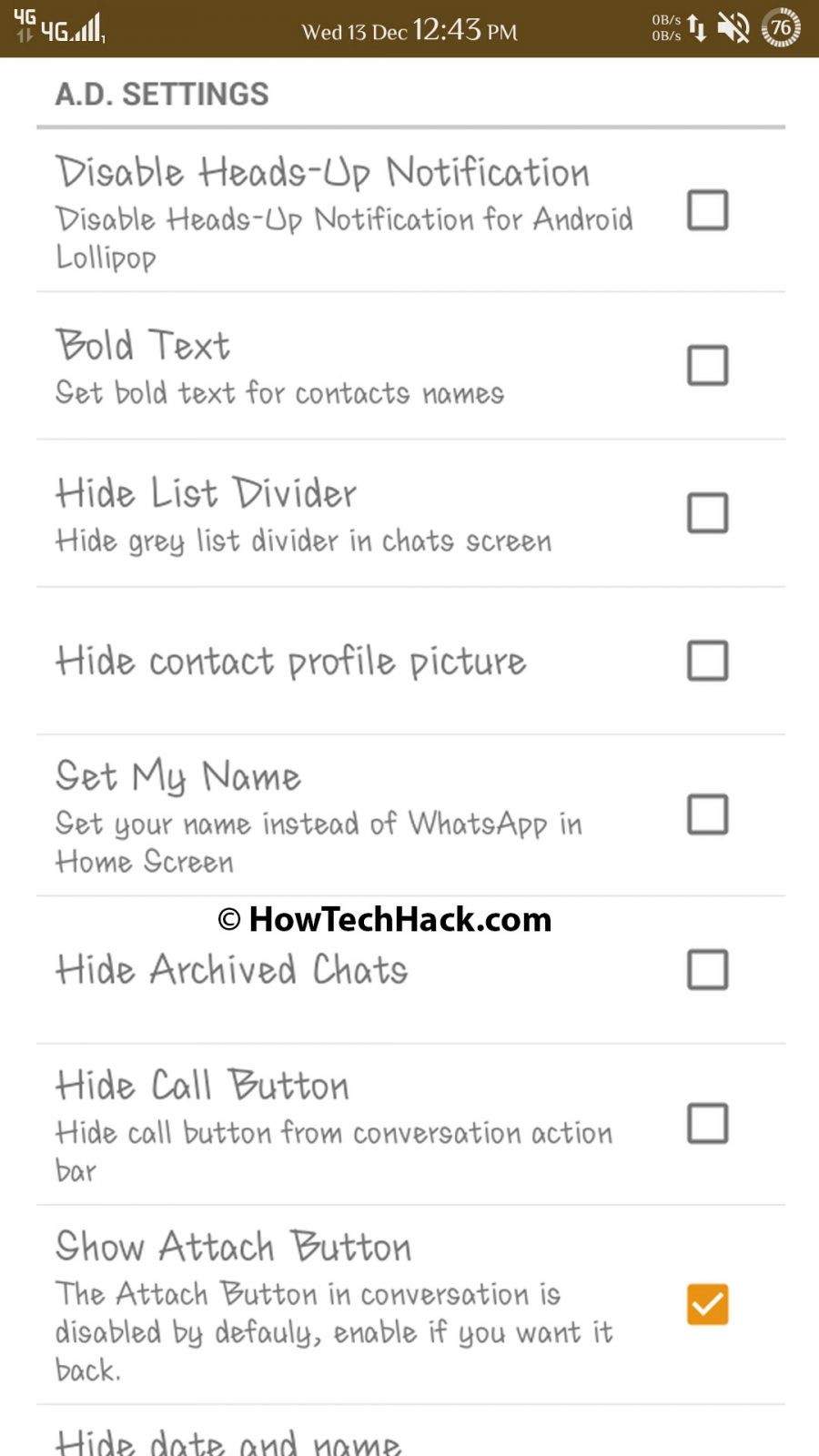Enable Hide contact profile picture

coord(708,662)
